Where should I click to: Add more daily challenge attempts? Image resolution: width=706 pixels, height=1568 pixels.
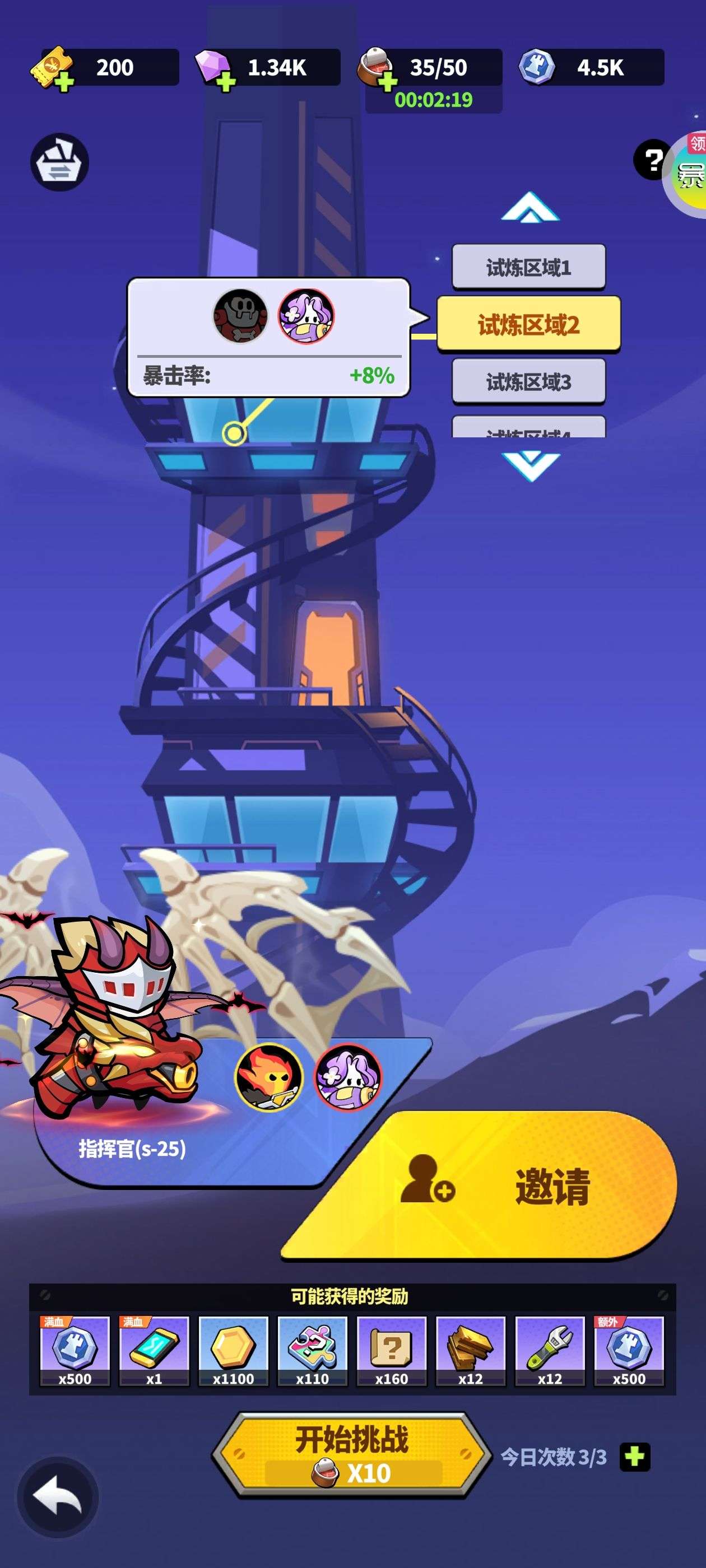(x=635, y=1457)
